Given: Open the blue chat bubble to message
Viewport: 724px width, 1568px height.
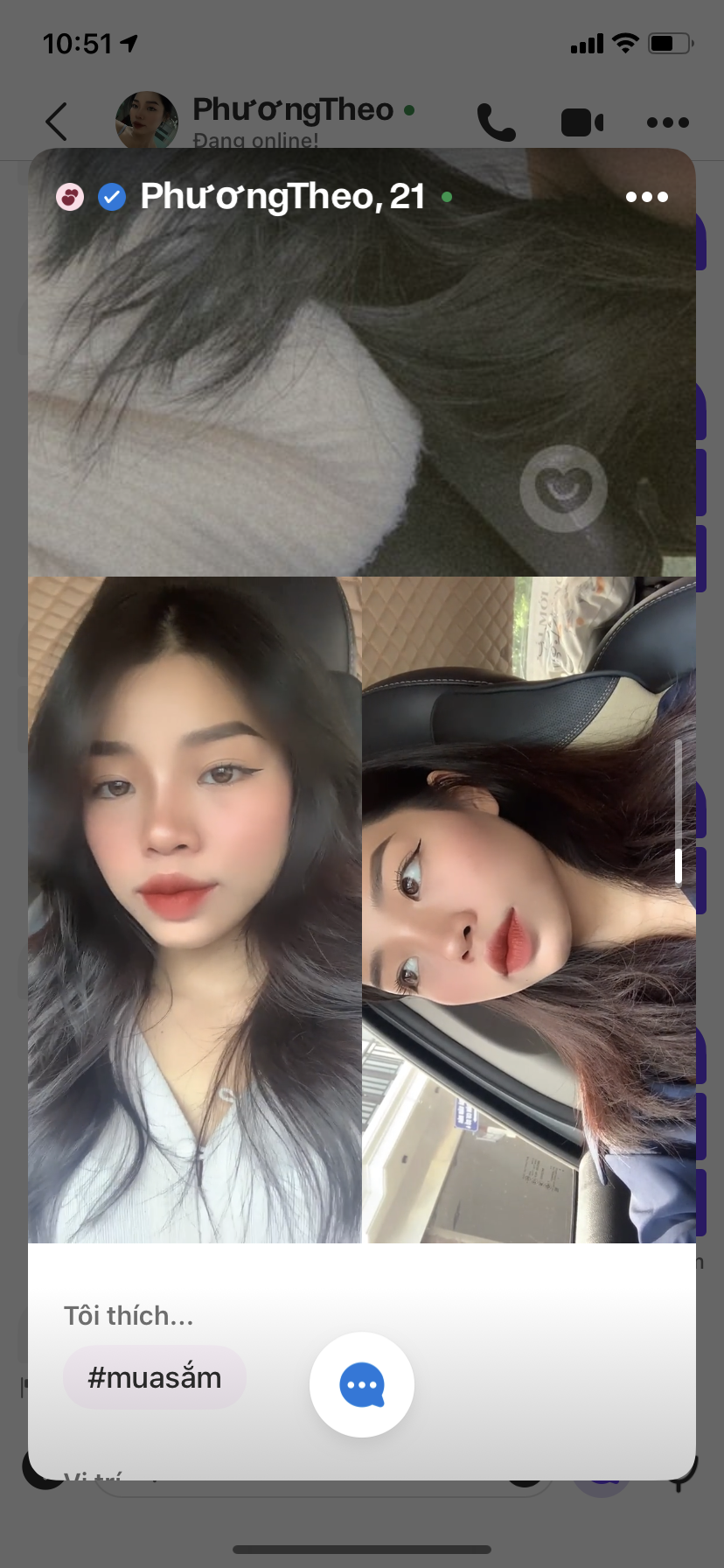Looking at the screenshot, I should click(x=361, y=1385).
